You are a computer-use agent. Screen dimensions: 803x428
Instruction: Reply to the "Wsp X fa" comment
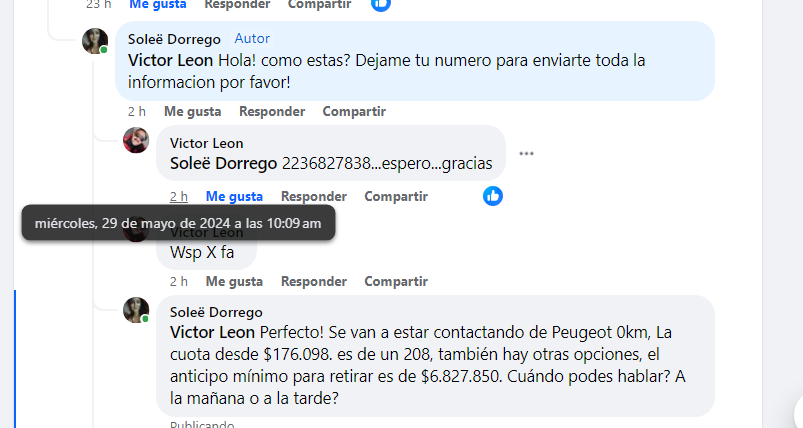pyautogui.click(x=314, y=281)
